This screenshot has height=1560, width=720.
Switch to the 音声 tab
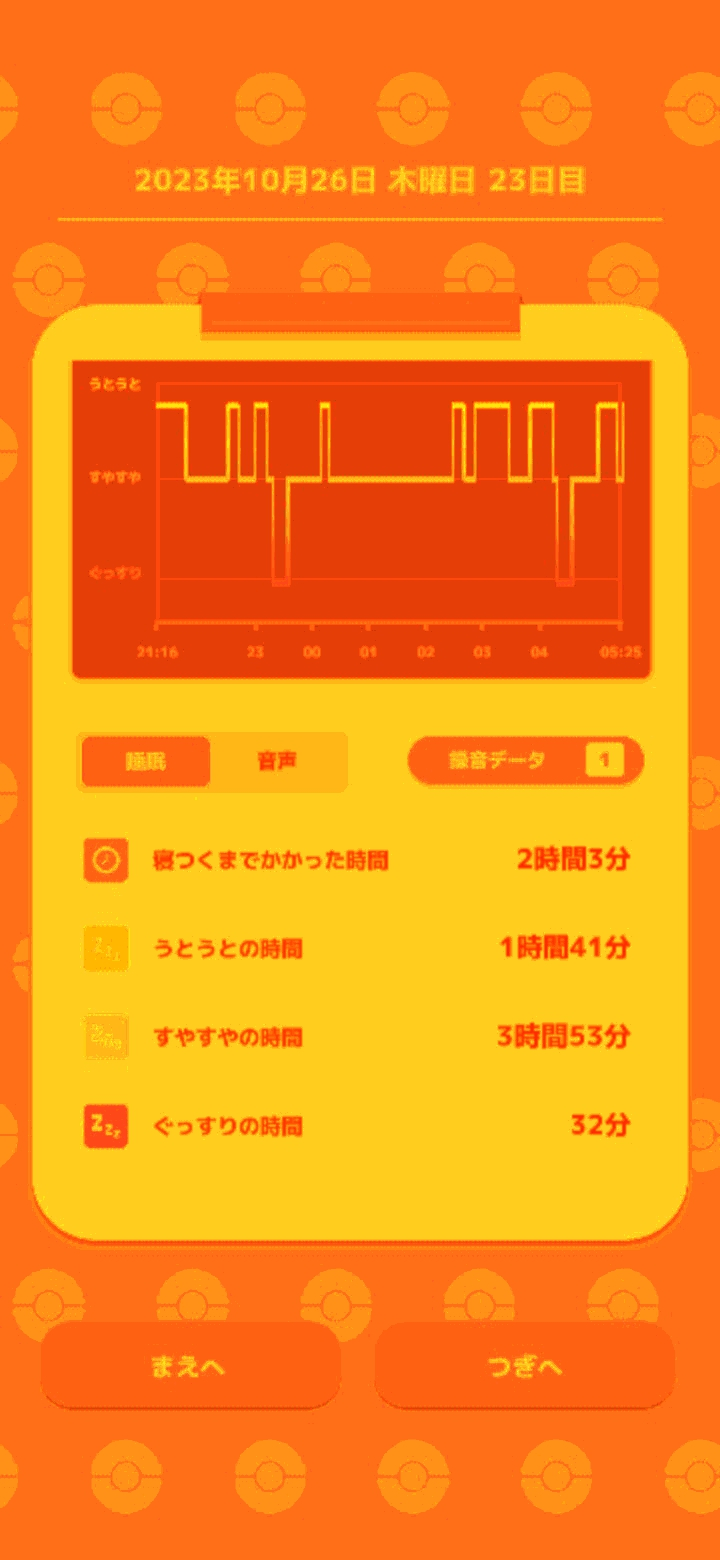tap(277, 762)
